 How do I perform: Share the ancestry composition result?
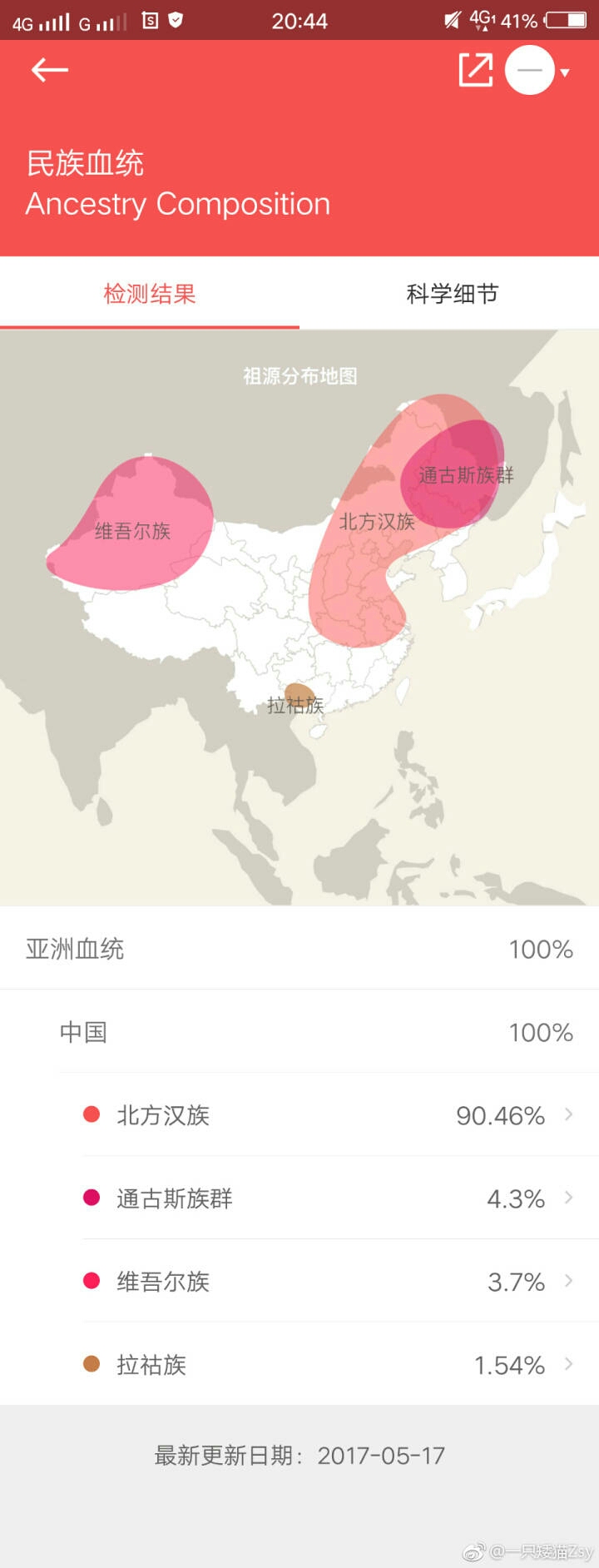click(476, 70)
